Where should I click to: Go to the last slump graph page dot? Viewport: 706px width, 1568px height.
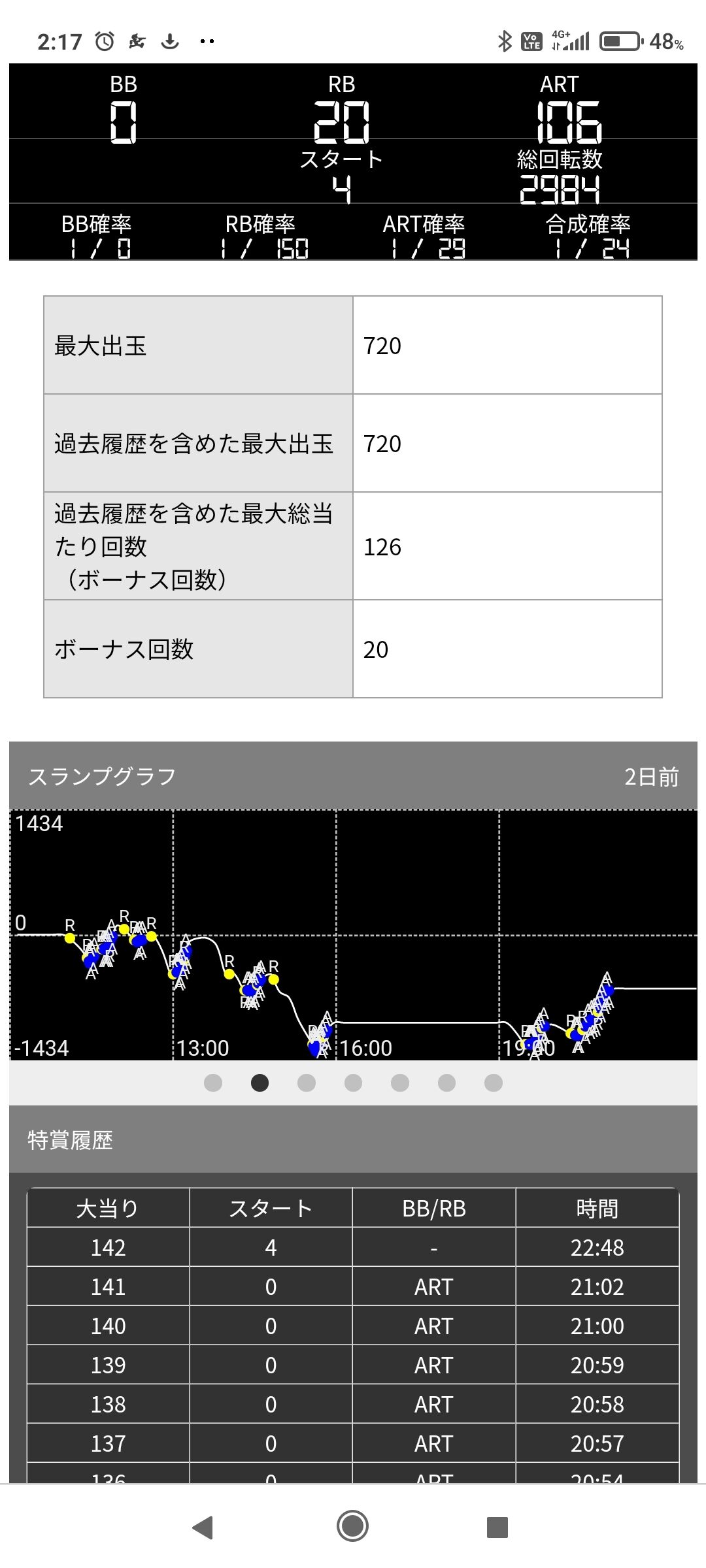point(494,1083)
